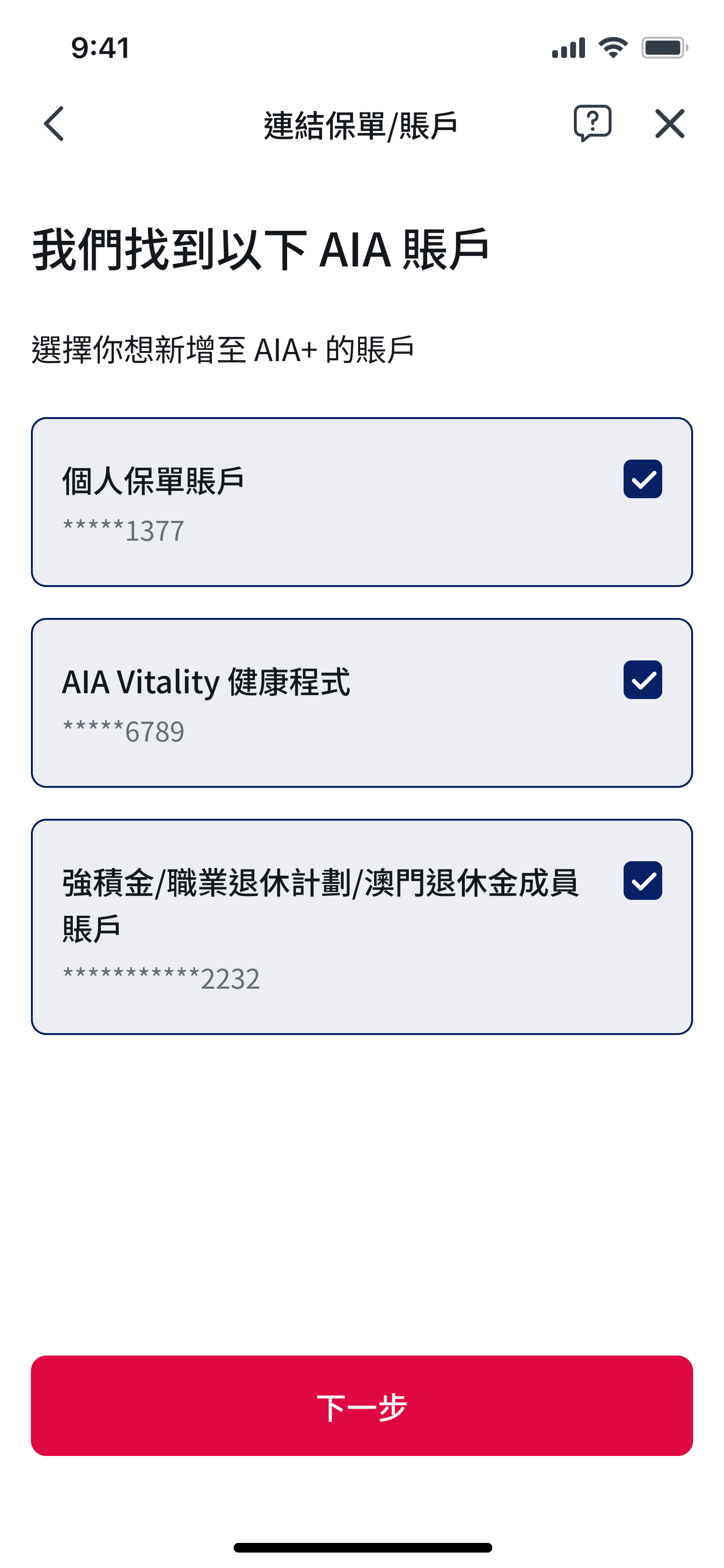The image size is (724, 1568).
Task: Uncheck the 個人保單賬戶 checkbox
Action: tap(642, 479)
